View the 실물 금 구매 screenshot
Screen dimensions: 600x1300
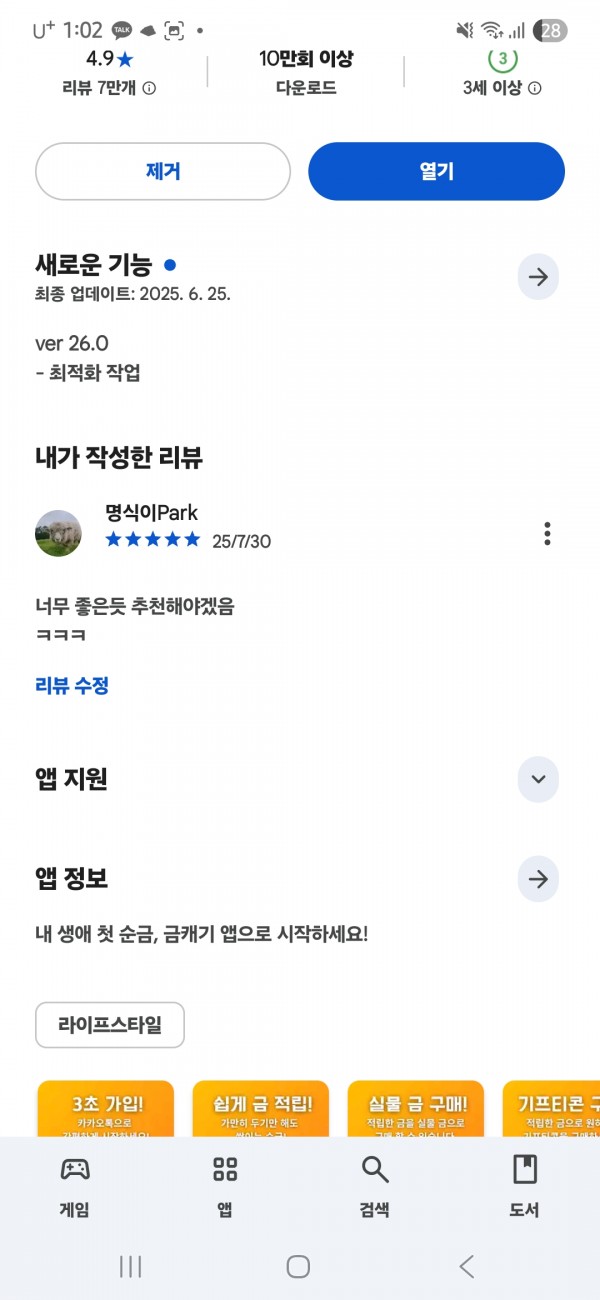click(x=416, y=1108)
